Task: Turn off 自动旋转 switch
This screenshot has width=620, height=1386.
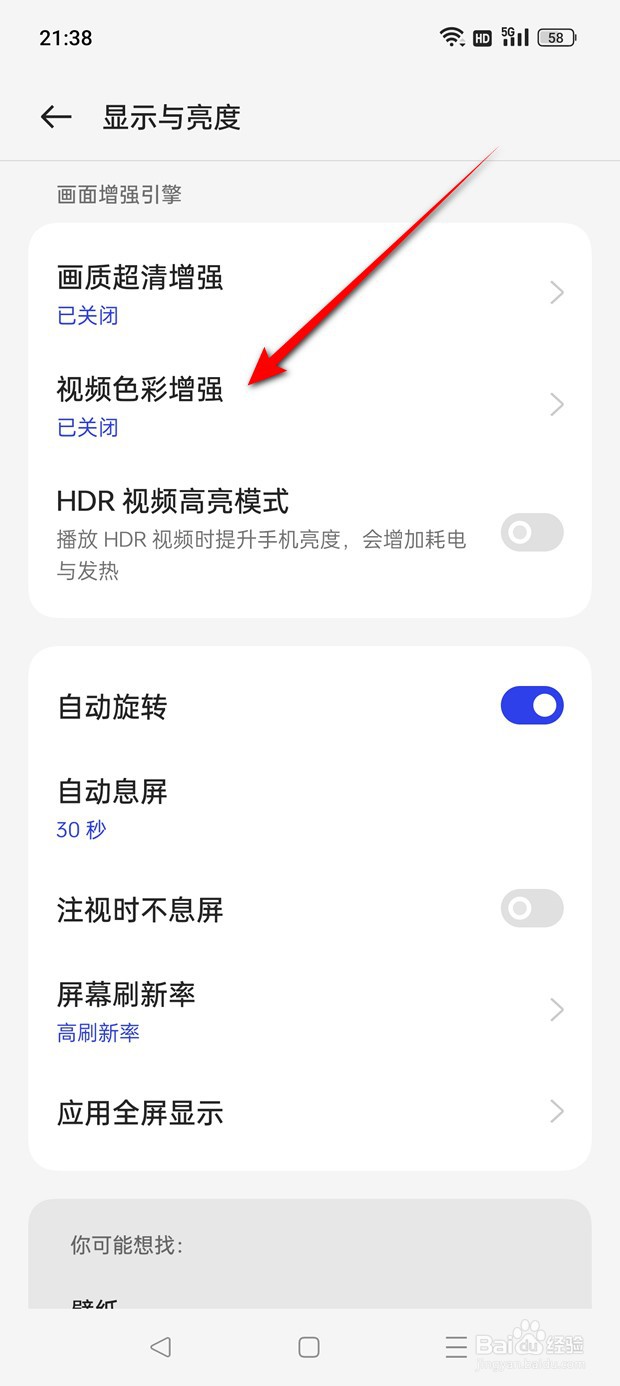Action: pos(532,706)
